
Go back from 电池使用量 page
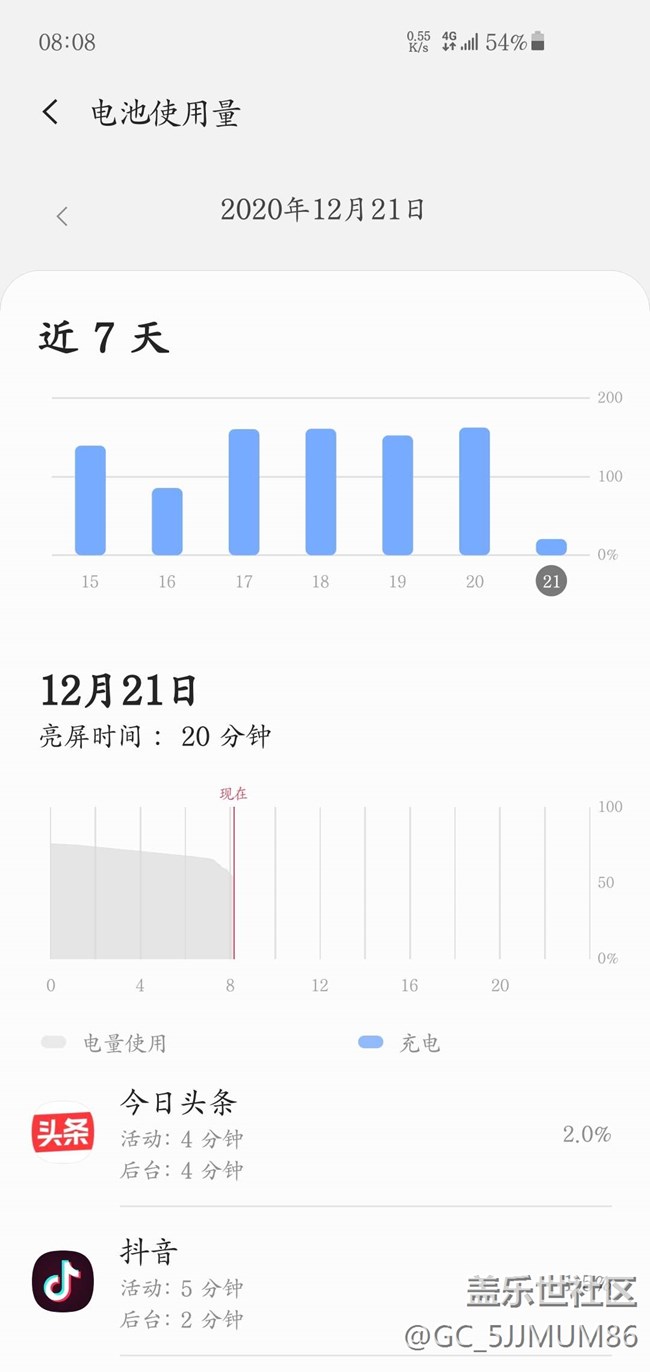[x=51, y=112]
